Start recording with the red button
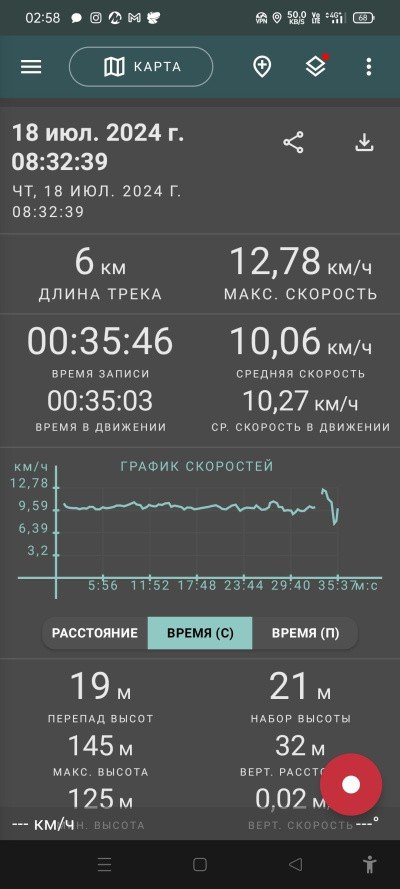 351,785
